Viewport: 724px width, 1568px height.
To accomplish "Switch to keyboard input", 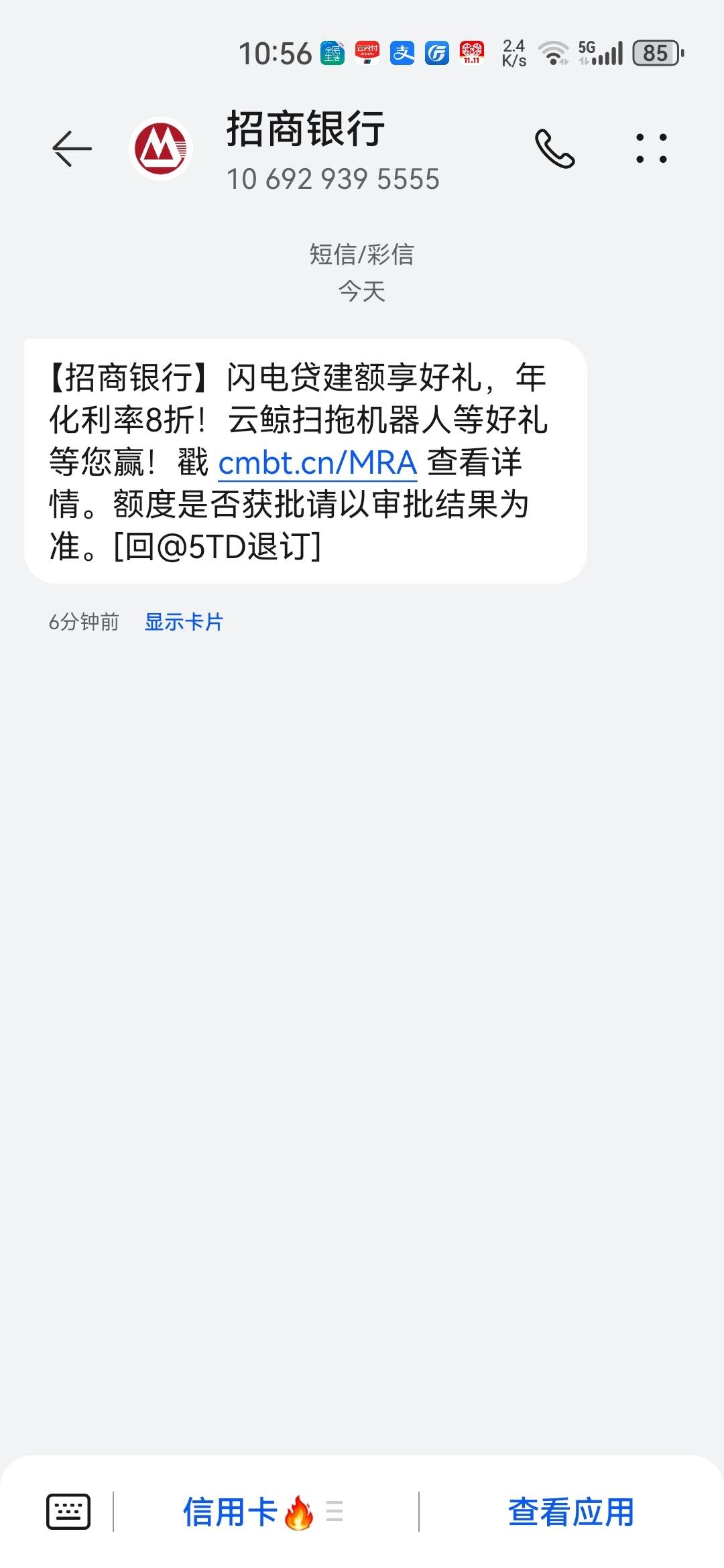I will point(68,1512).
